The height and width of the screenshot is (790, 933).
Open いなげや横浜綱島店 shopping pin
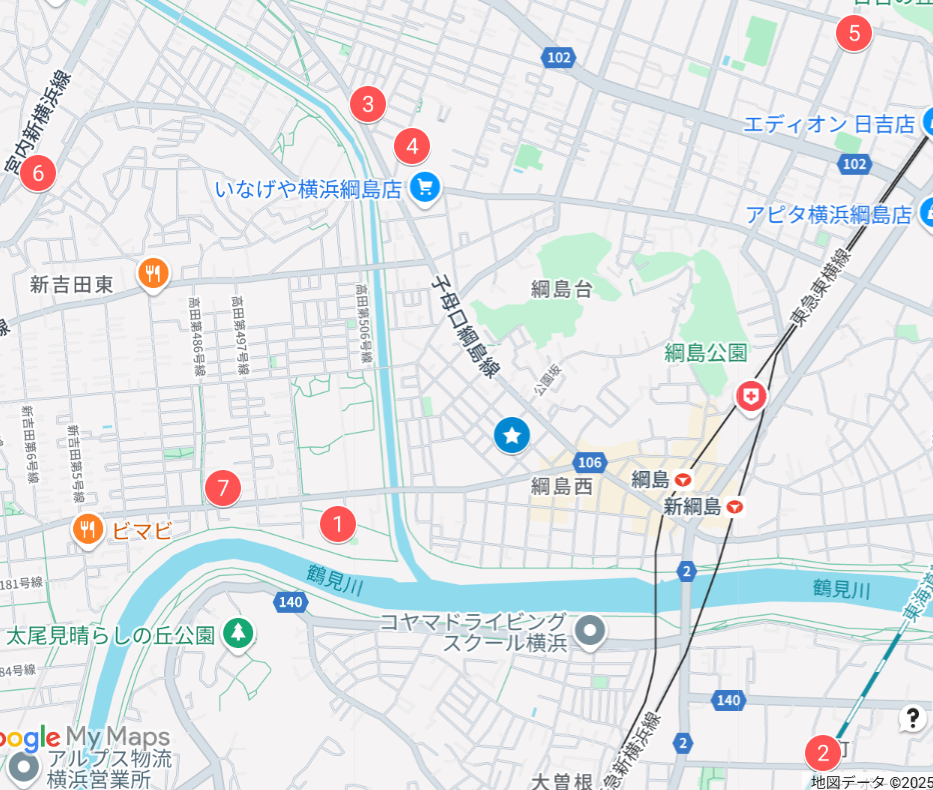click(x=426, y=188)
